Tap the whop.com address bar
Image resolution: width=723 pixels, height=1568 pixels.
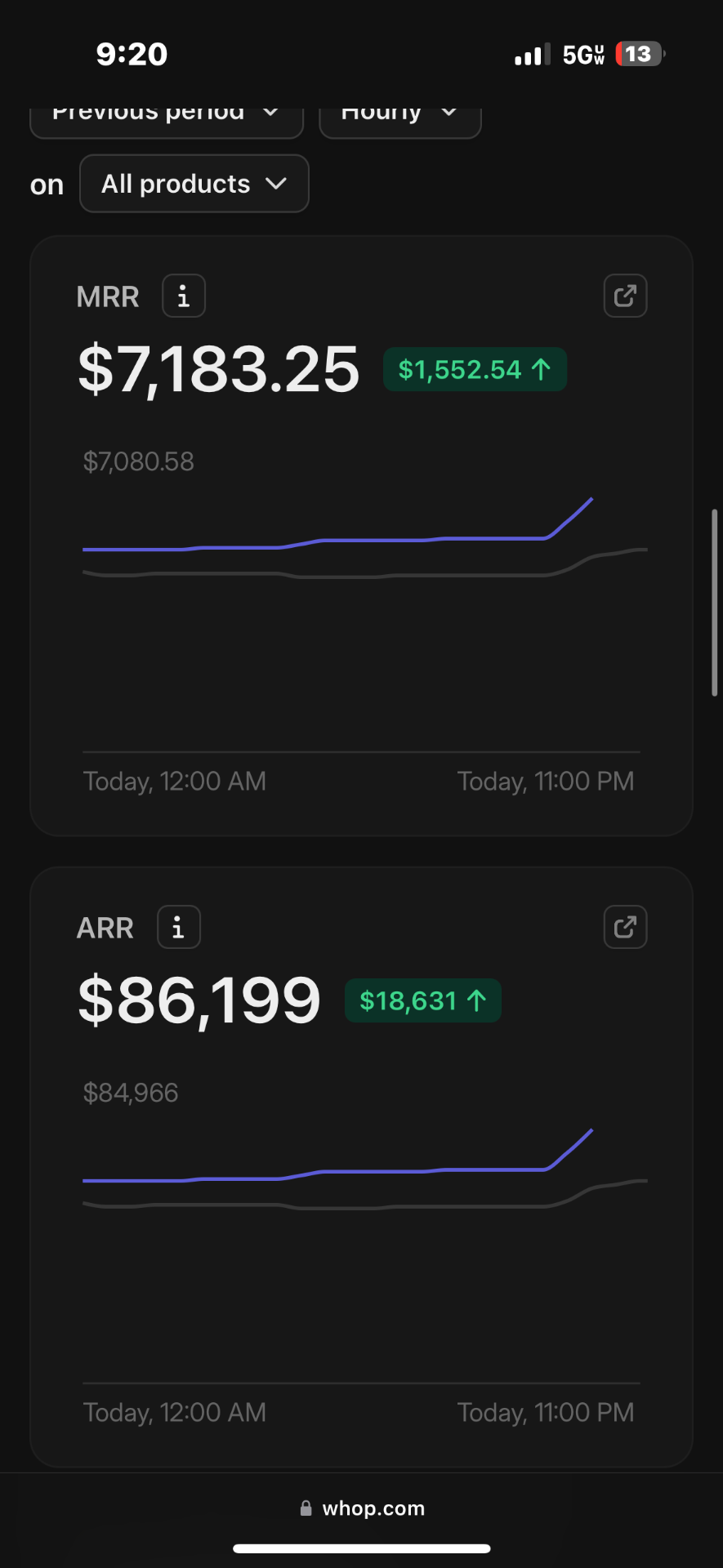[362, 1508]
